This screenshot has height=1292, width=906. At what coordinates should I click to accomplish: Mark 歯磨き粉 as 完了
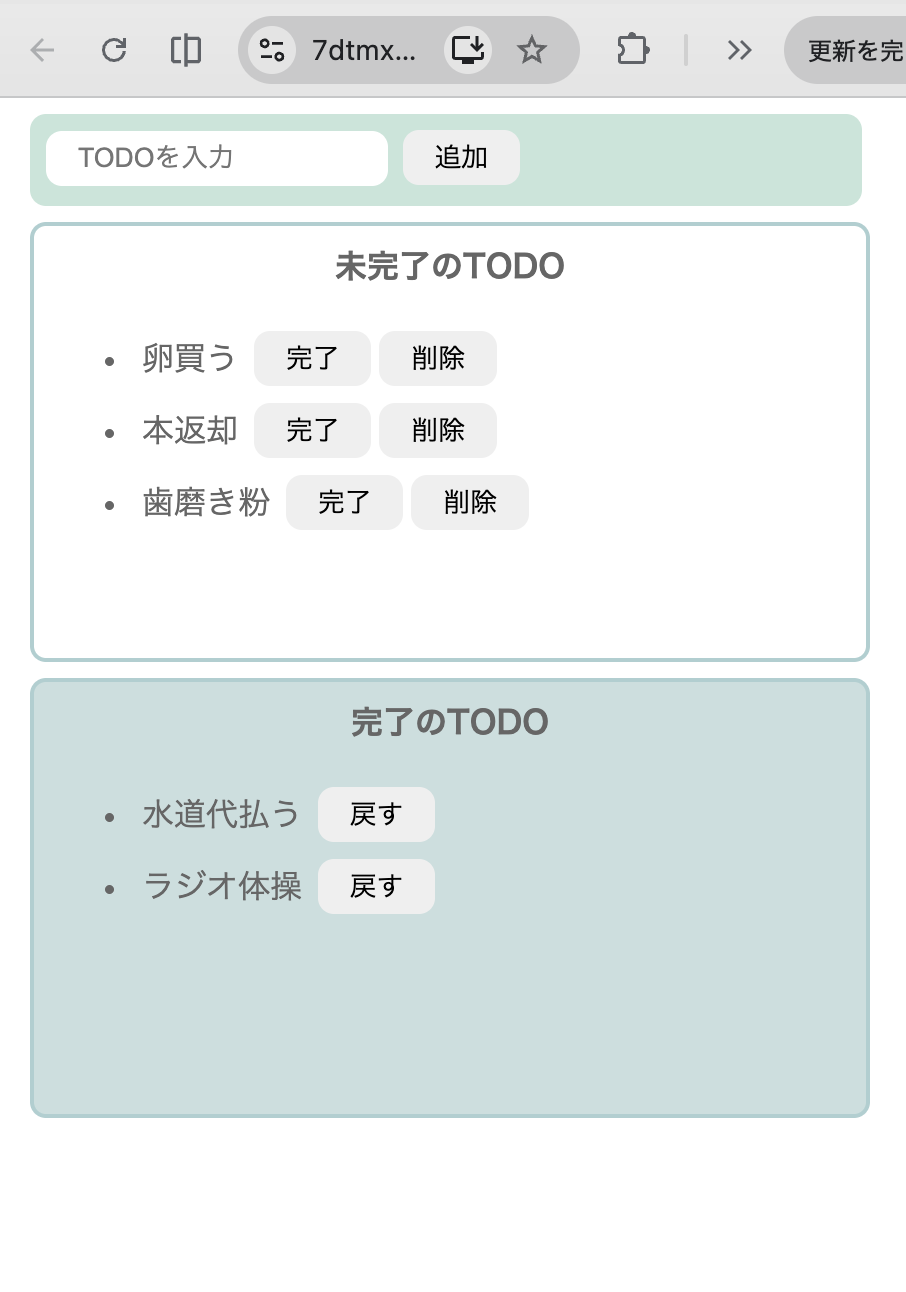pos(344,502)
